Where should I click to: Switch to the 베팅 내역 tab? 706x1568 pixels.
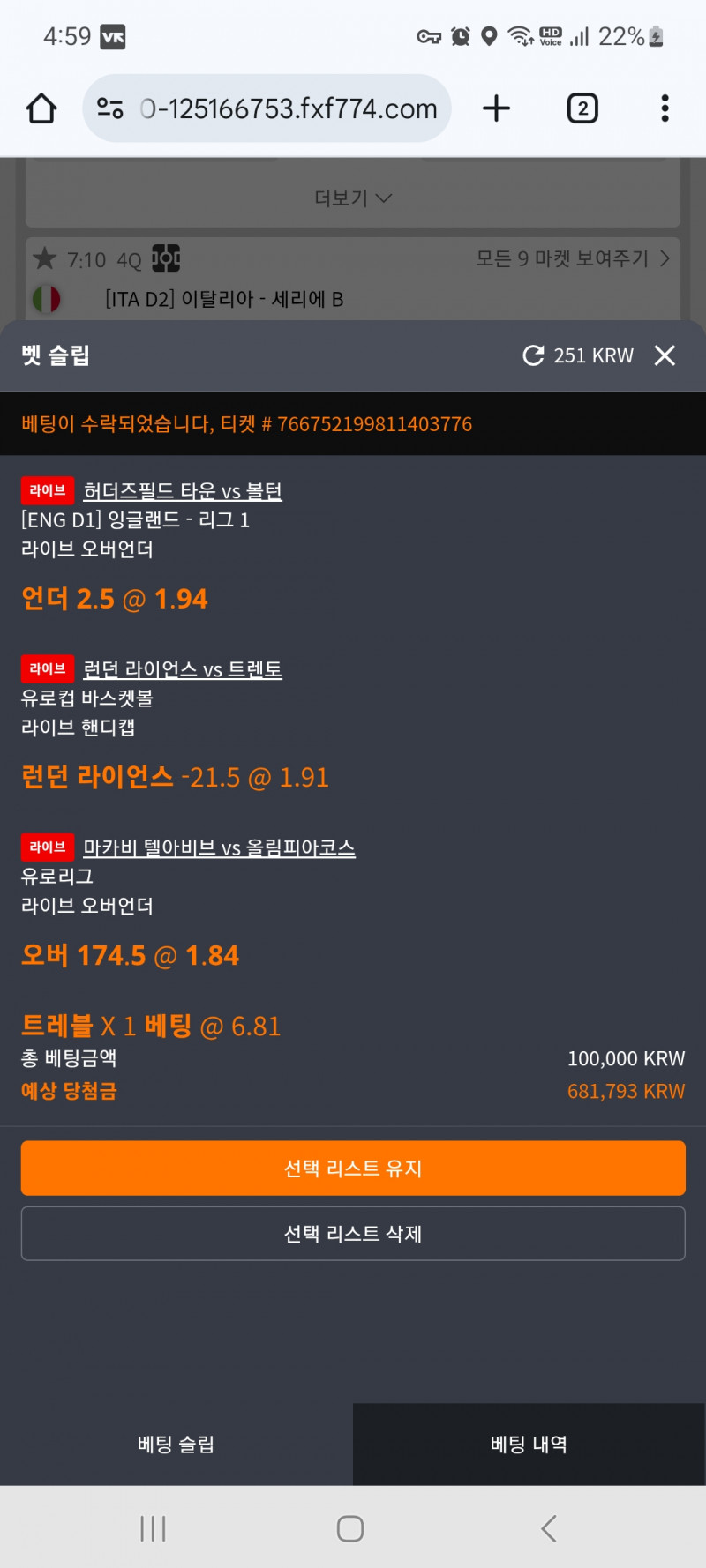click(x=529, y=1445)
